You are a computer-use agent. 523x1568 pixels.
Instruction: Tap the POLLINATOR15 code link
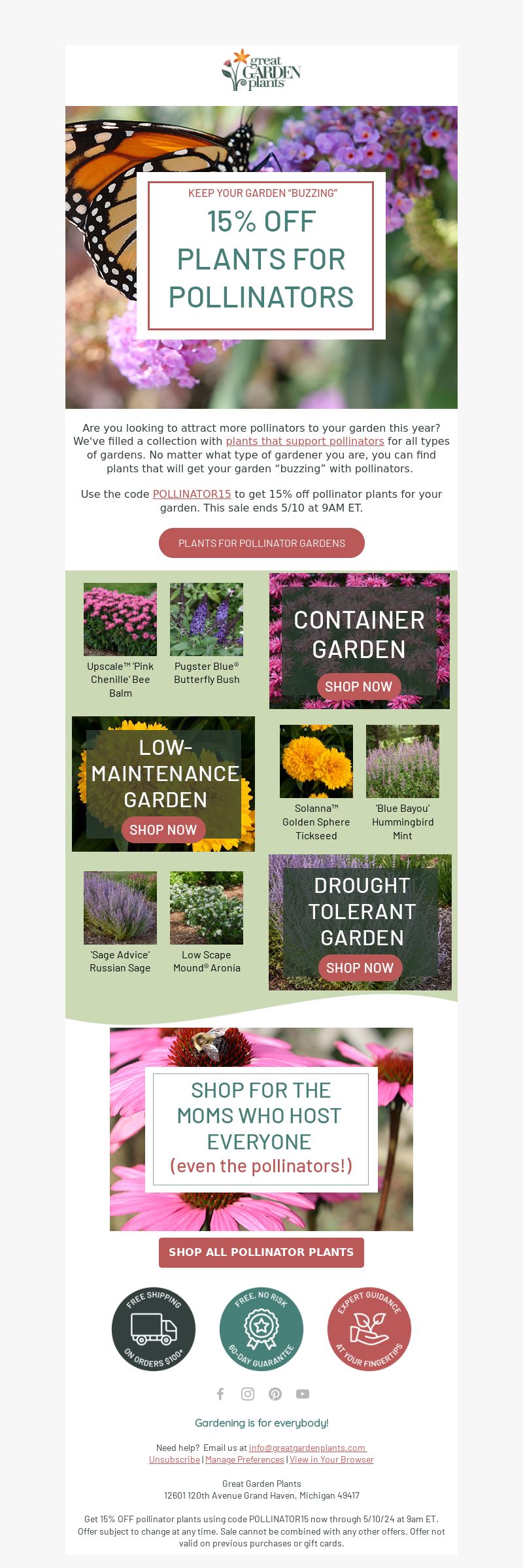(192, 495)
